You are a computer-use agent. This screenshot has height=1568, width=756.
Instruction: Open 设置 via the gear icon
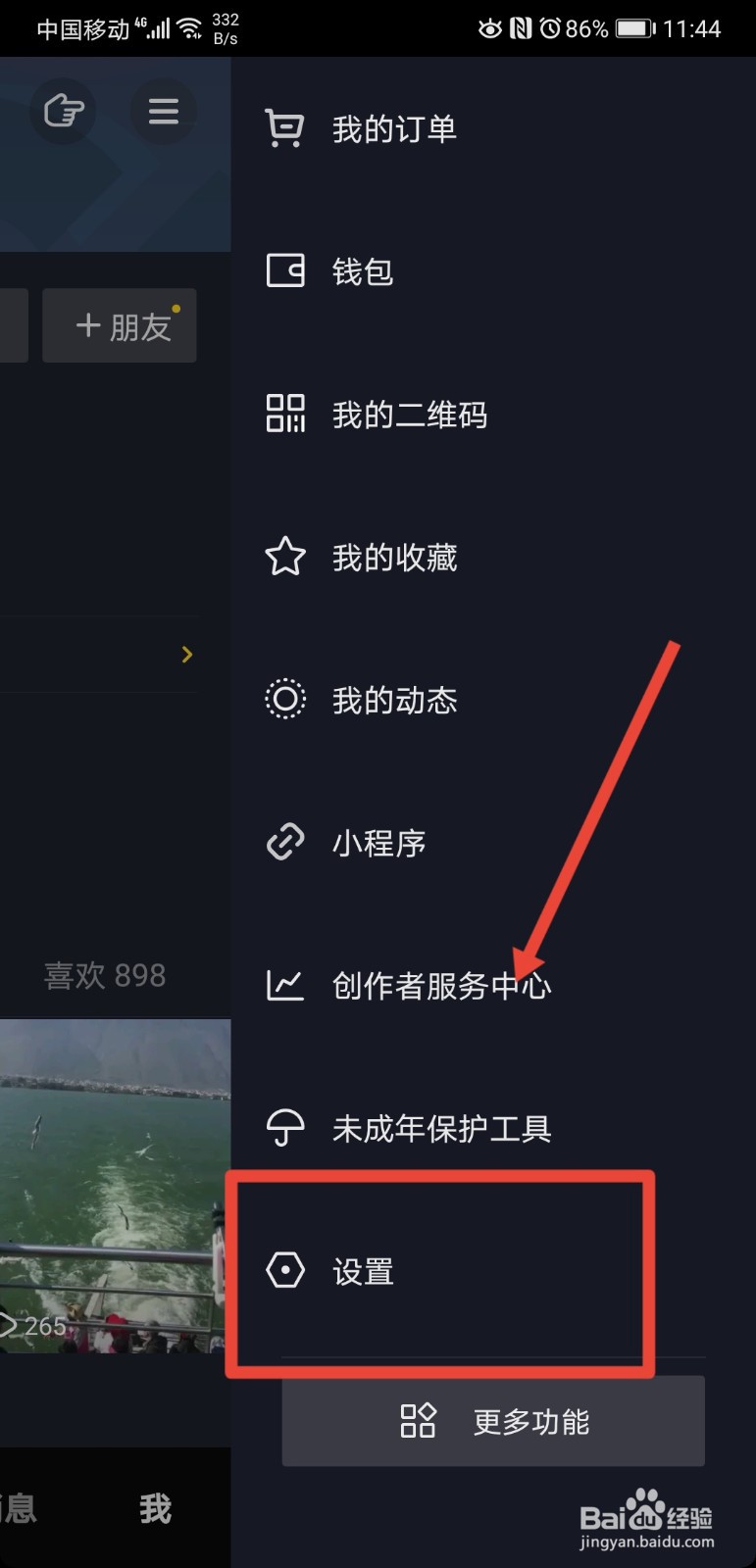(284, 1270)
